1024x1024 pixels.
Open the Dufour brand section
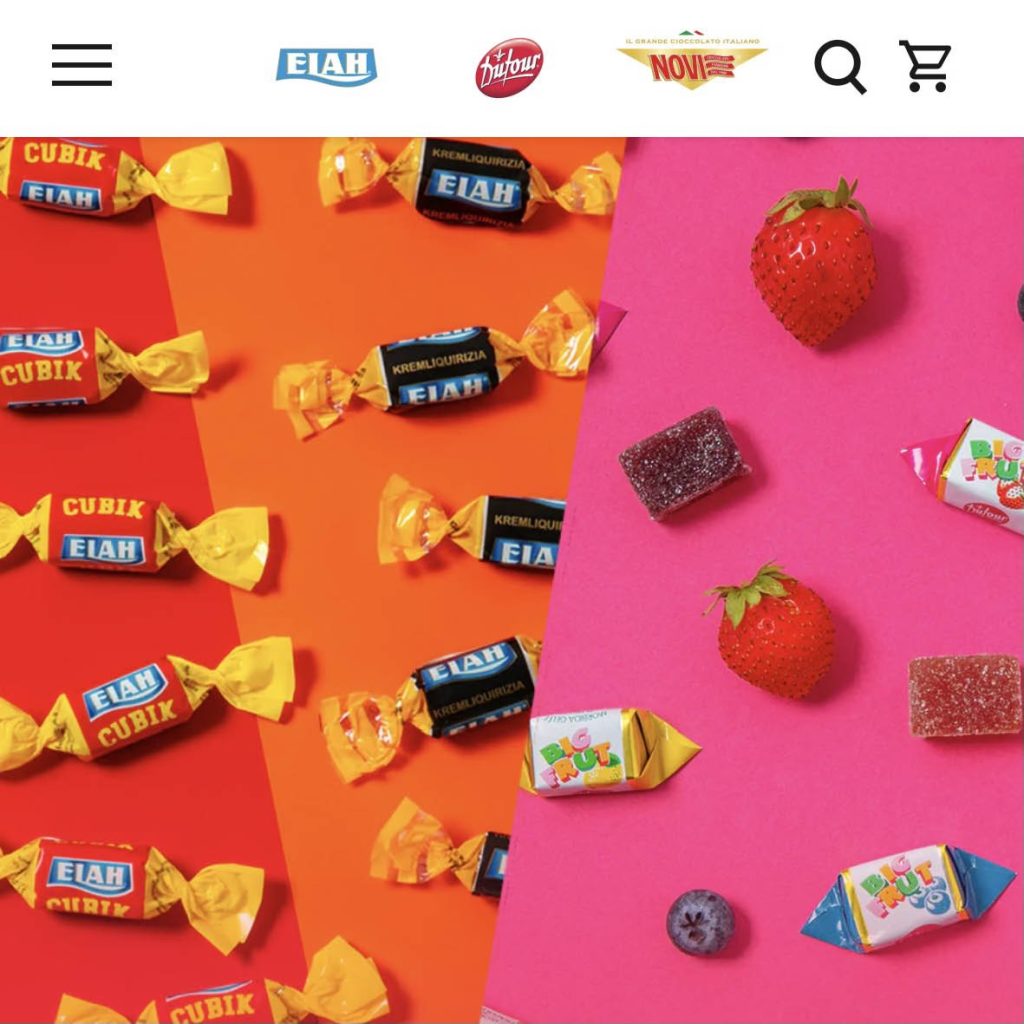pyautogui.click(x=509, y=67)
